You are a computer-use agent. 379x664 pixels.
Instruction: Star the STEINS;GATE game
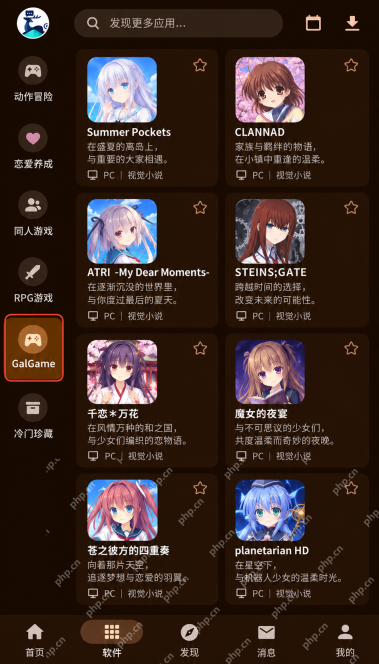click(x=351, y=208)
